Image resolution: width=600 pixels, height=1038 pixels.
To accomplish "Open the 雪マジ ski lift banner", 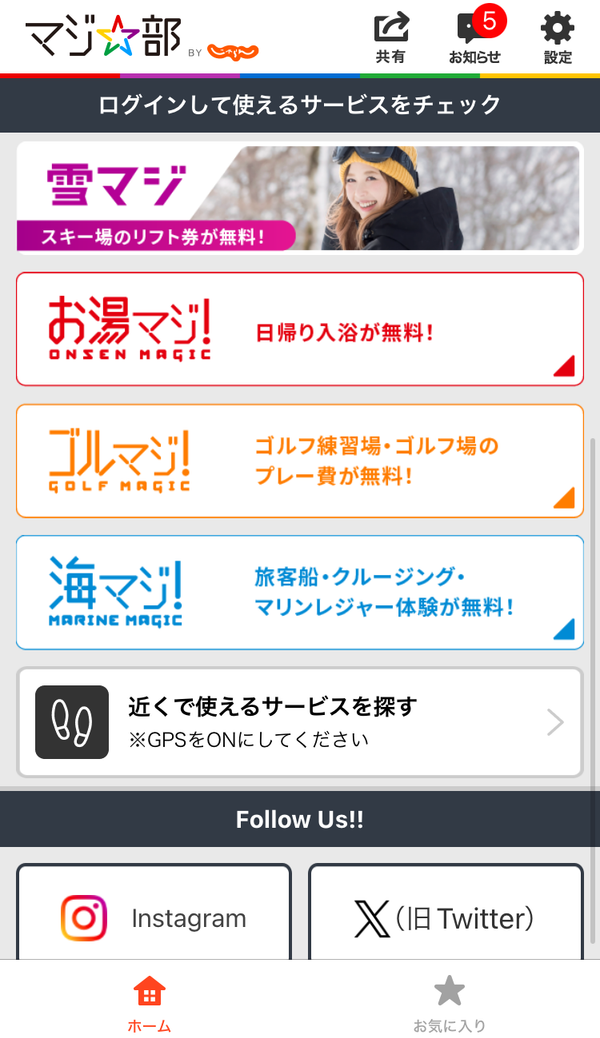I will pyautogui.click(x=300, y=197).
